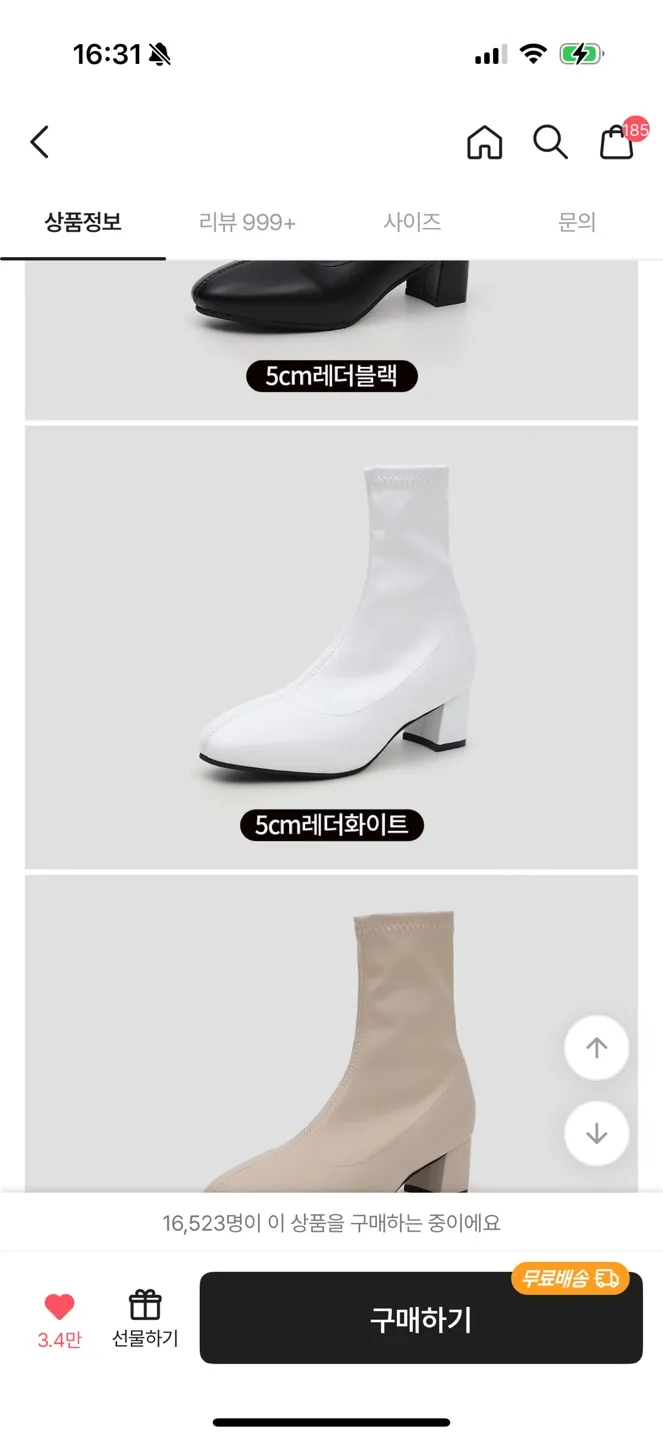This screenshot has height=1440, width=663.
Task: Jump to bottom with the down arrow
Action: tap(596, 1134)
